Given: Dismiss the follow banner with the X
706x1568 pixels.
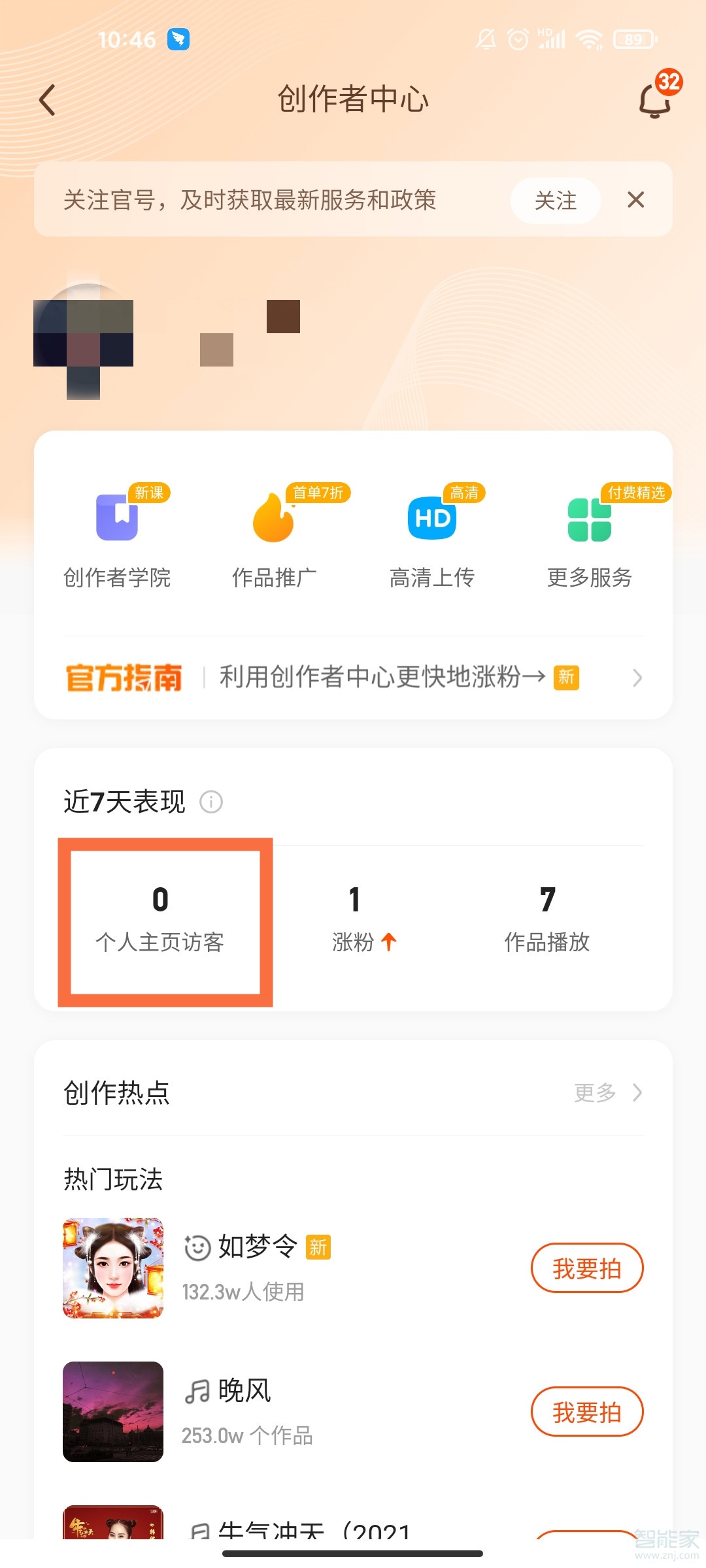Looking at the screenshot, I should (x=635, y=200).
